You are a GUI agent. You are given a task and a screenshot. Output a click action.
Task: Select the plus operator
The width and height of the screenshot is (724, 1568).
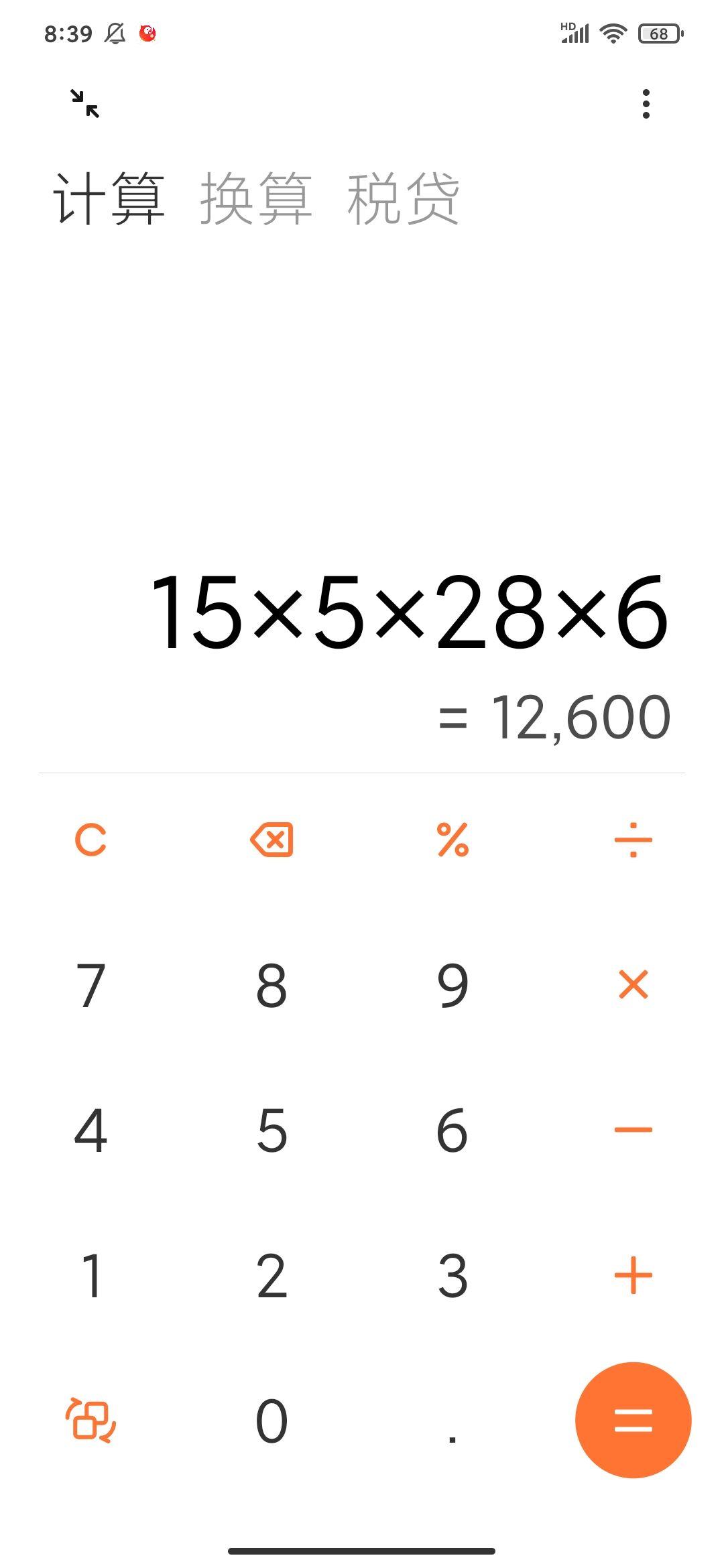pyautogui.click(x=633, y=1275)
